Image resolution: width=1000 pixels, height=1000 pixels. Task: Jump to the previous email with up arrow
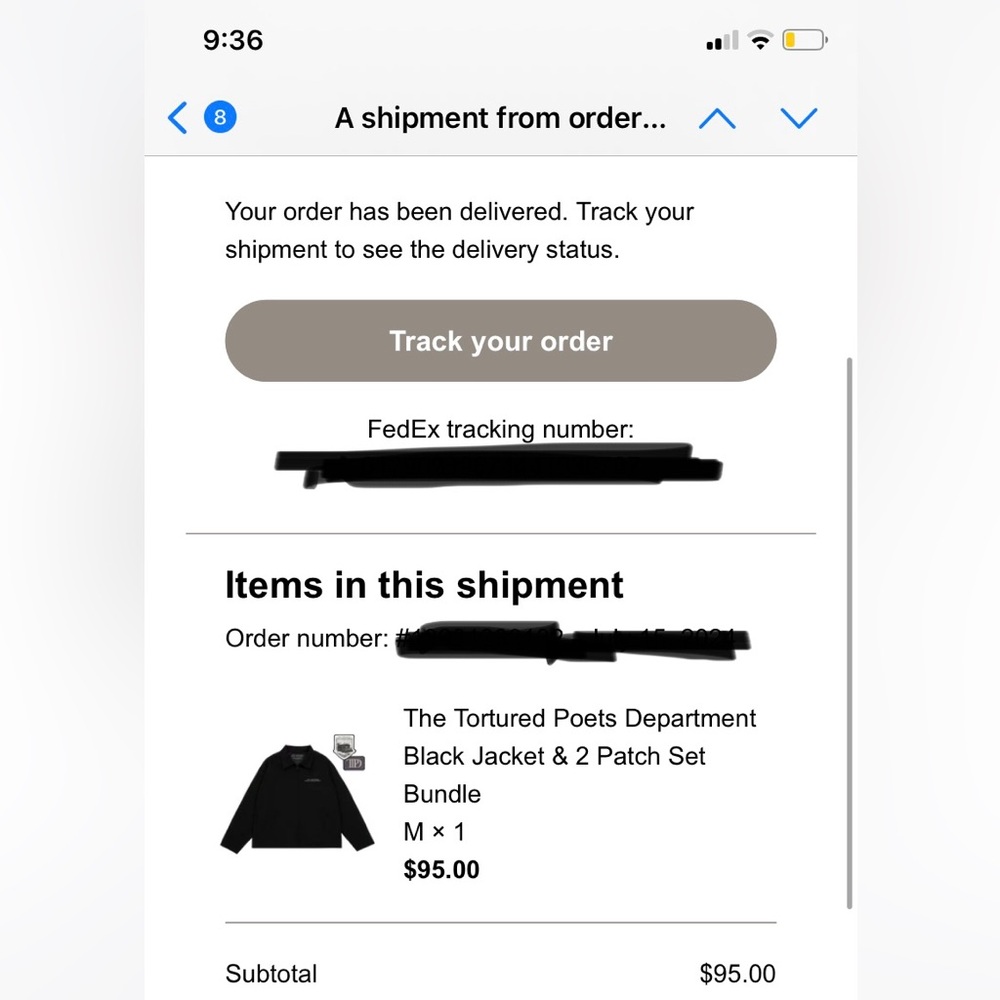[717, 119]
